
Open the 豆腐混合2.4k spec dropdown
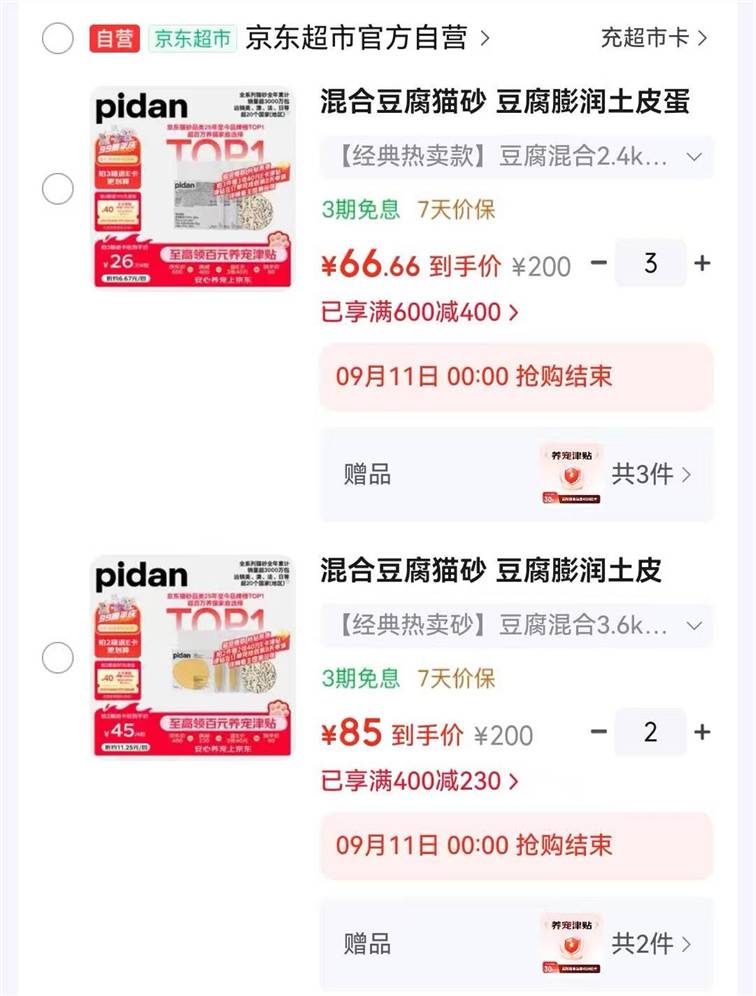tap(516, 156)
